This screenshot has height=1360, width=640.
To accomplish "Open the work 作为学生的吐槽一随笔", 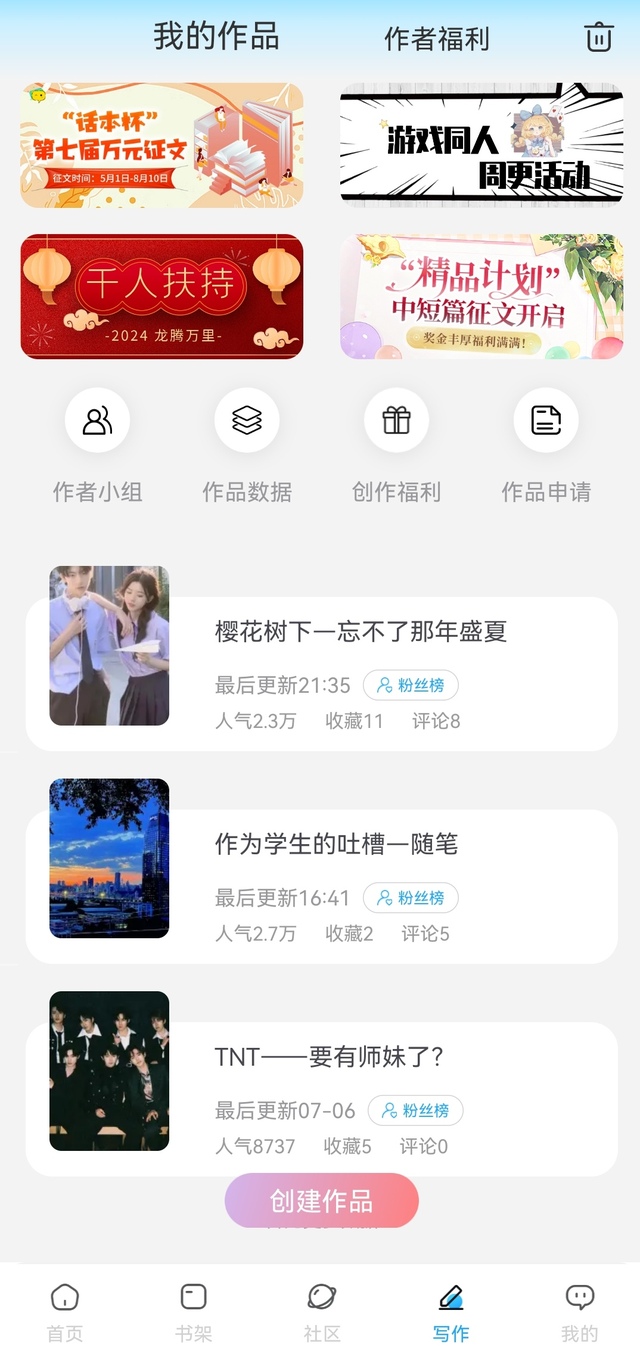I will pyautogui.click(x=336, y=845).
